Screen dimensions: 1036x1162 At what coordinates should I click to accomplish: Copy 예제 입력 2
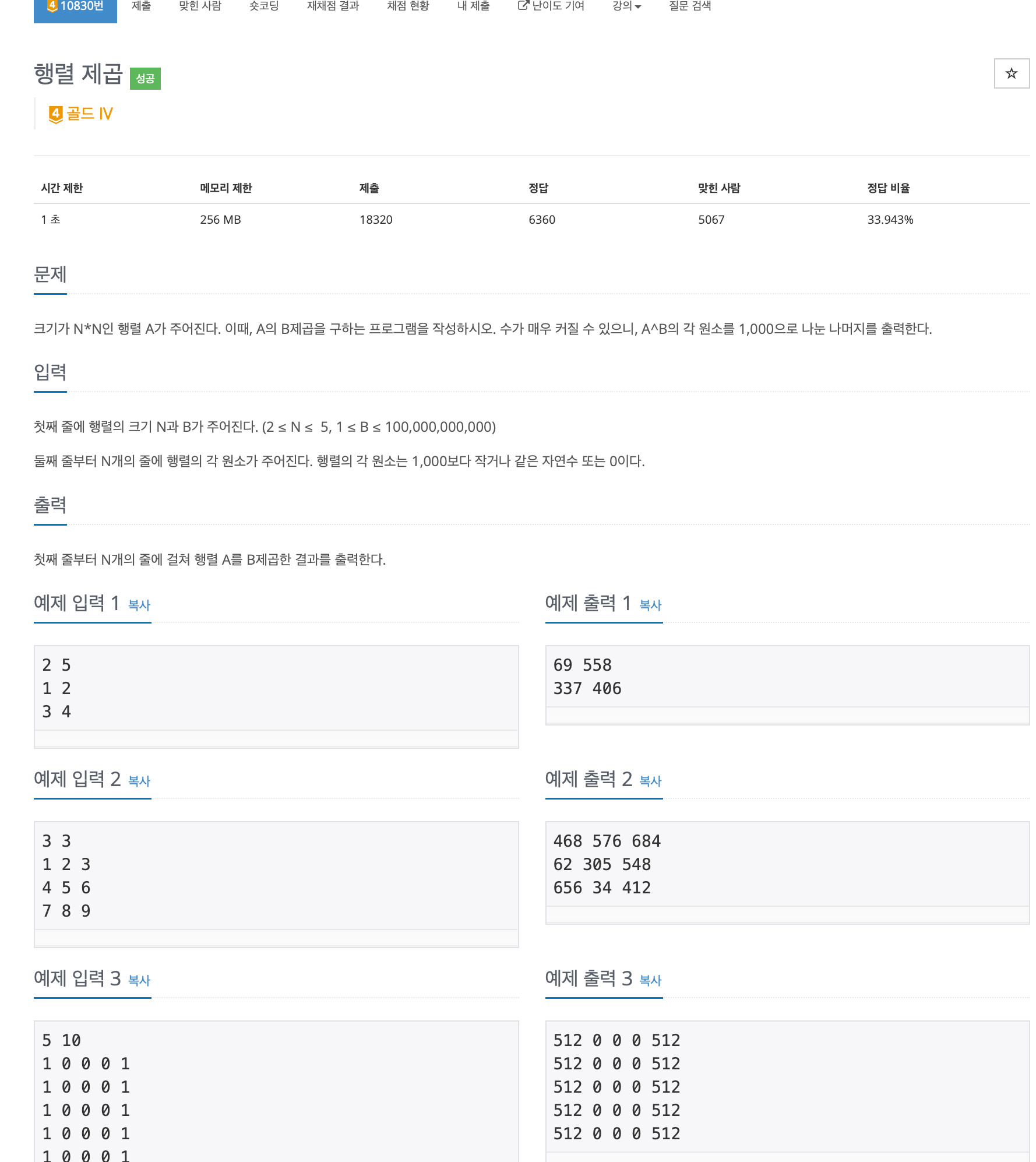pos(139,781)
